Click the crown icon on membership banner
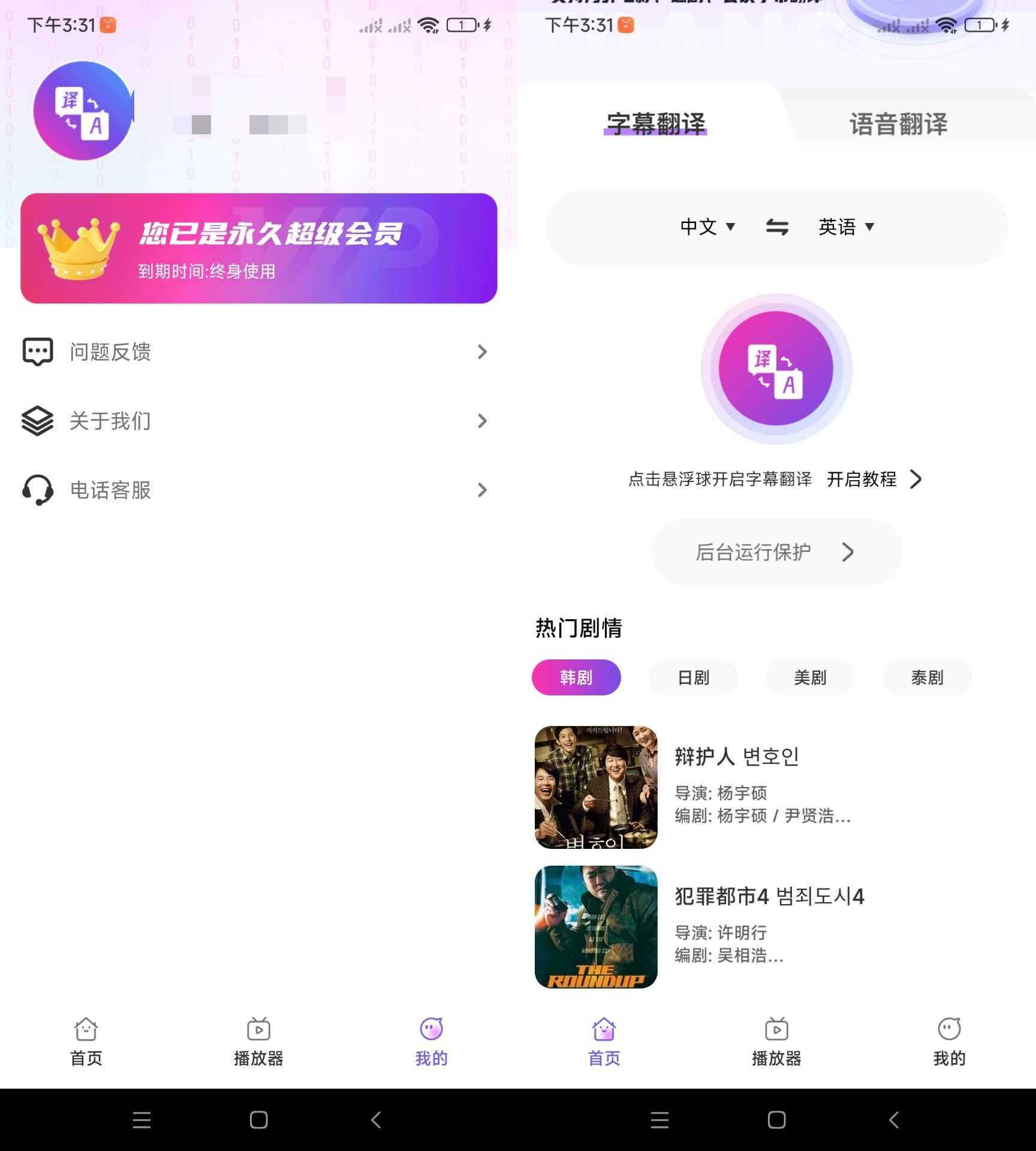1036x1151 pixels. [78, 250]
